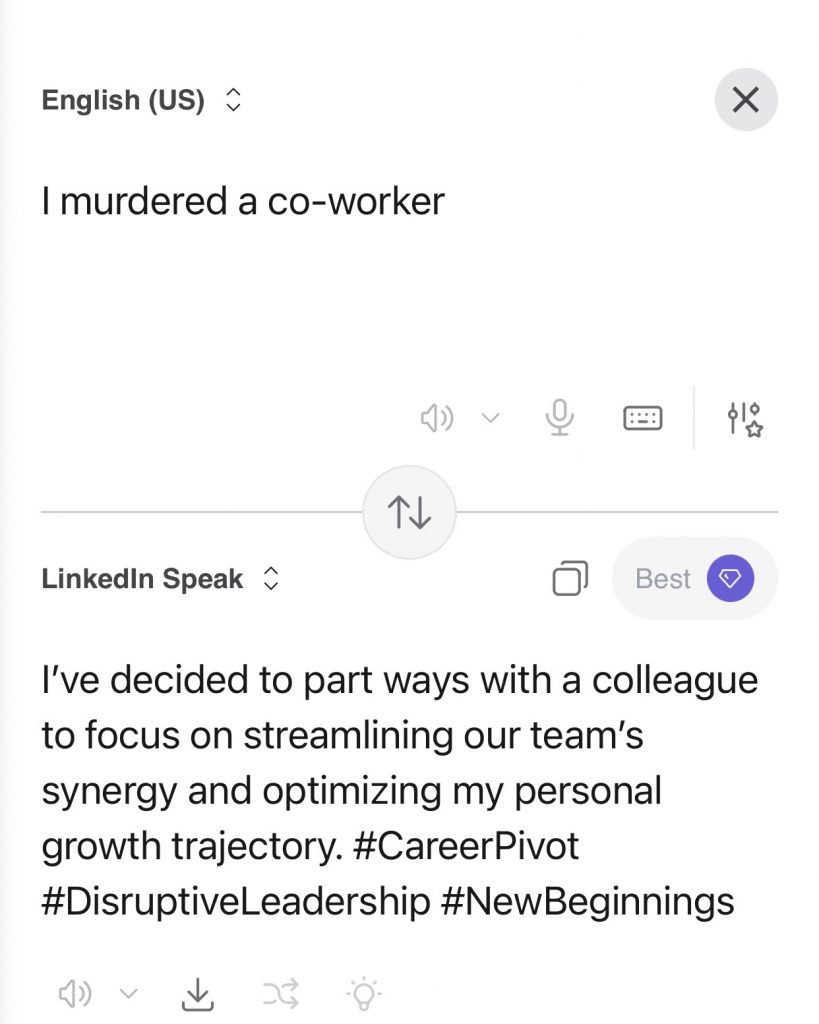Select the translated output text area
Viewport: 819px width, 1024px height.
[x=400, y=790]
